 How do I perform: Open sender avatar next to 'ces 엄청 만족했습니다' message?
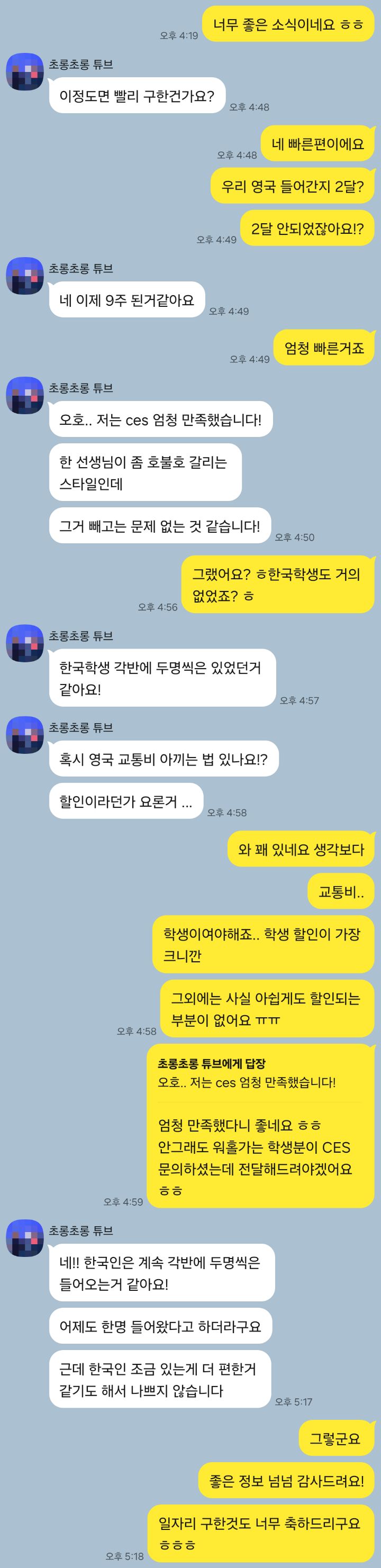point(25,395)
